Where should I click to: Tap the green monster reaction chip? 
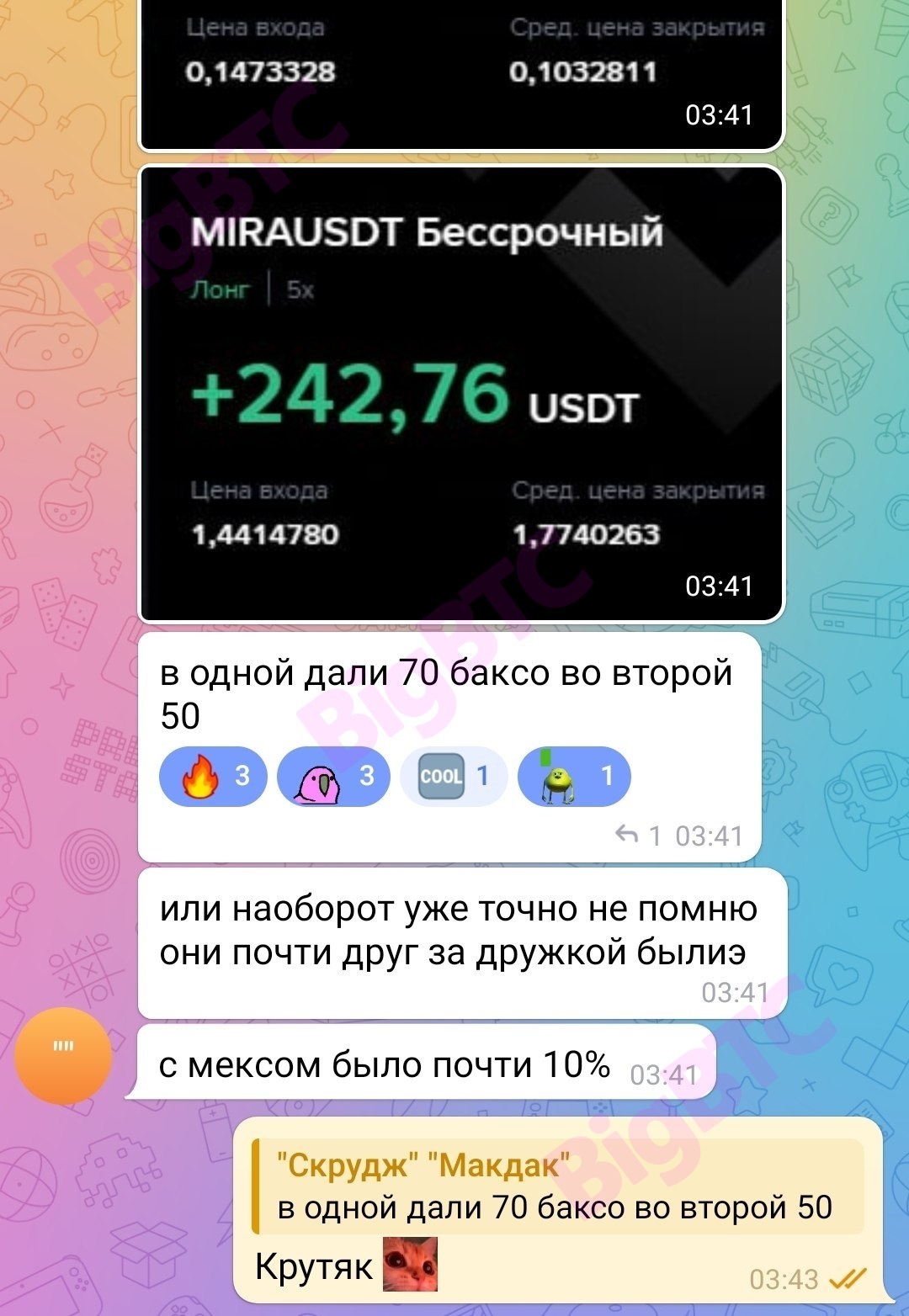(x=574, y=777)
